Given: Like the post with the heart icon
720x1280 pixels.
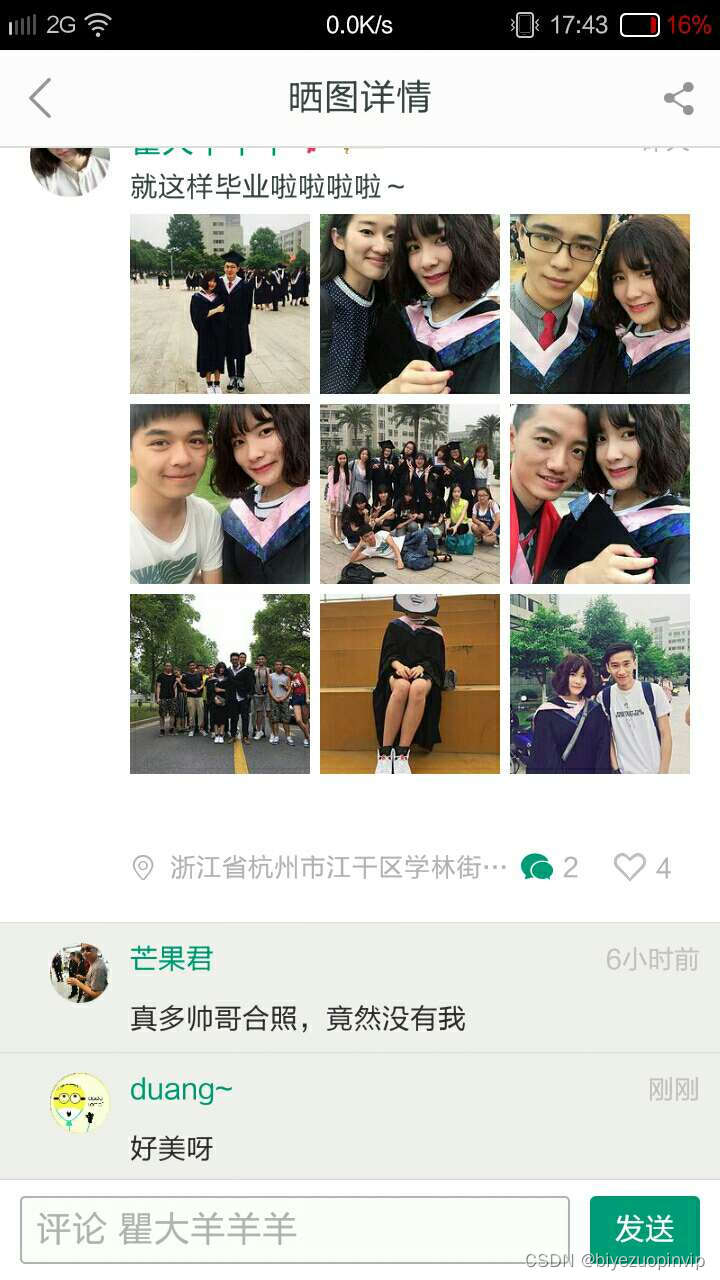Looking at the screenshot, I should 629,867.
